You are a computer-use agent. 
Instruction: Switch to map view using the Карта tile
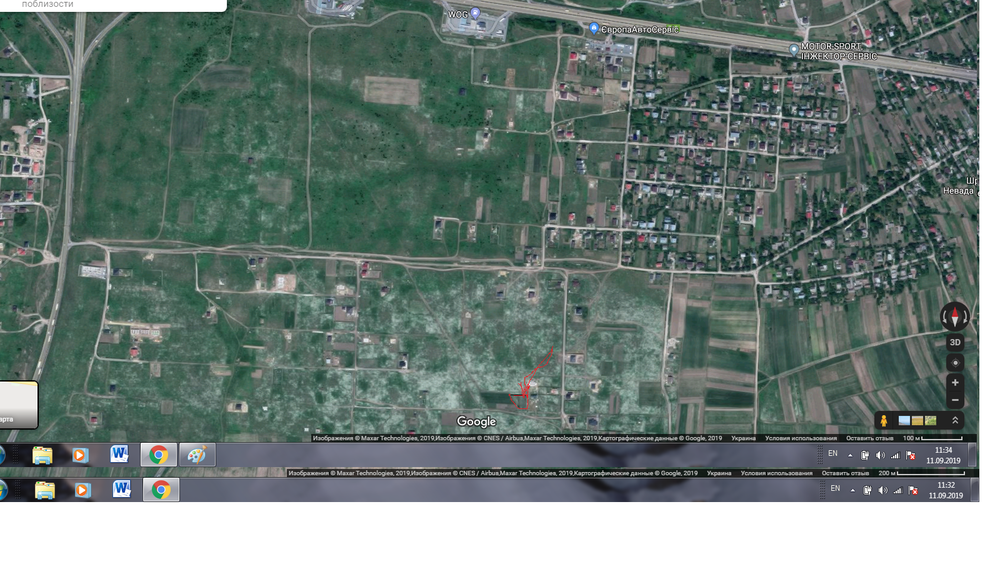18,405
